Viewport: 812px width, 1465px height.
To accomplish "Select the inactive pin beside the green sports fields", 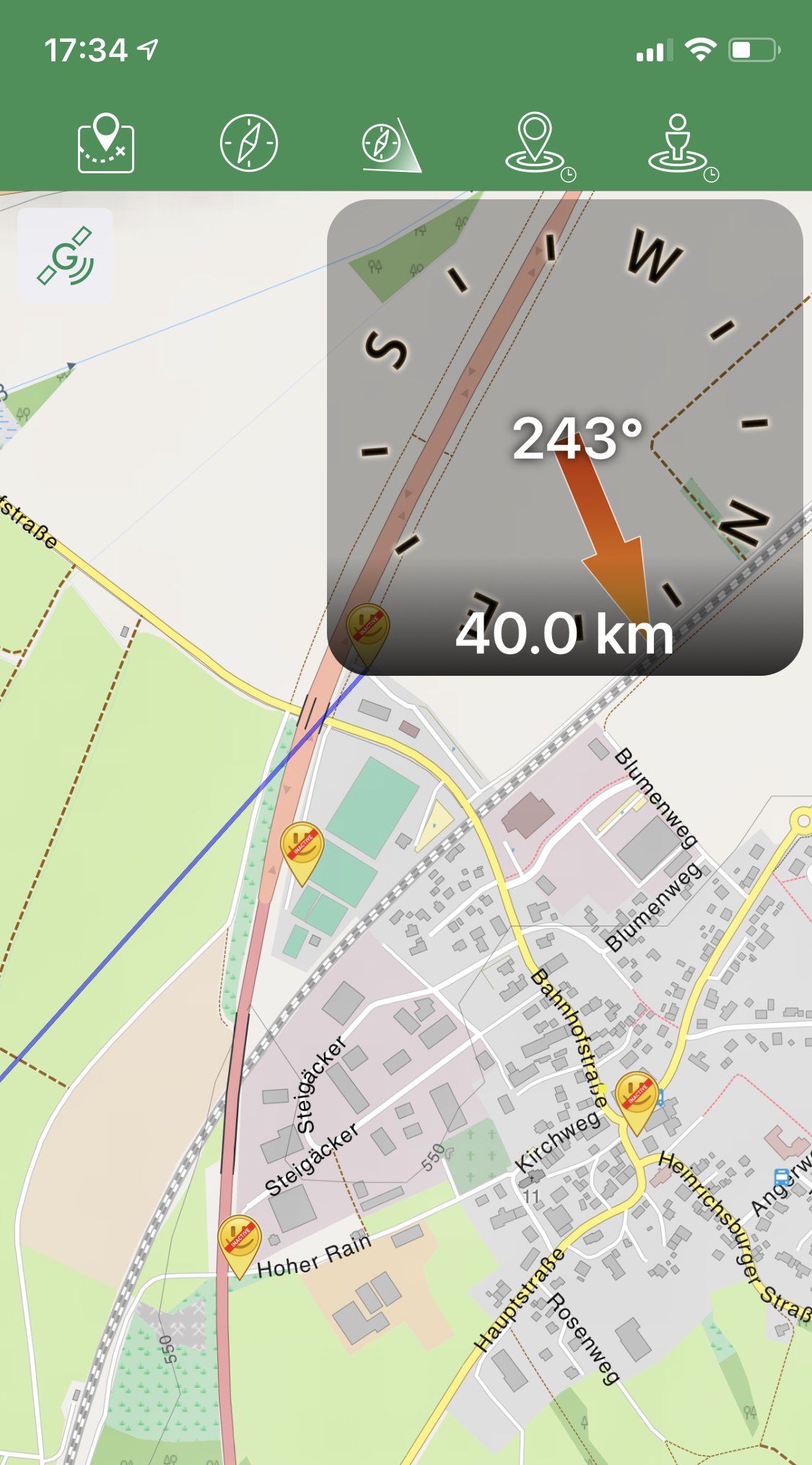I will coord(302,853).
